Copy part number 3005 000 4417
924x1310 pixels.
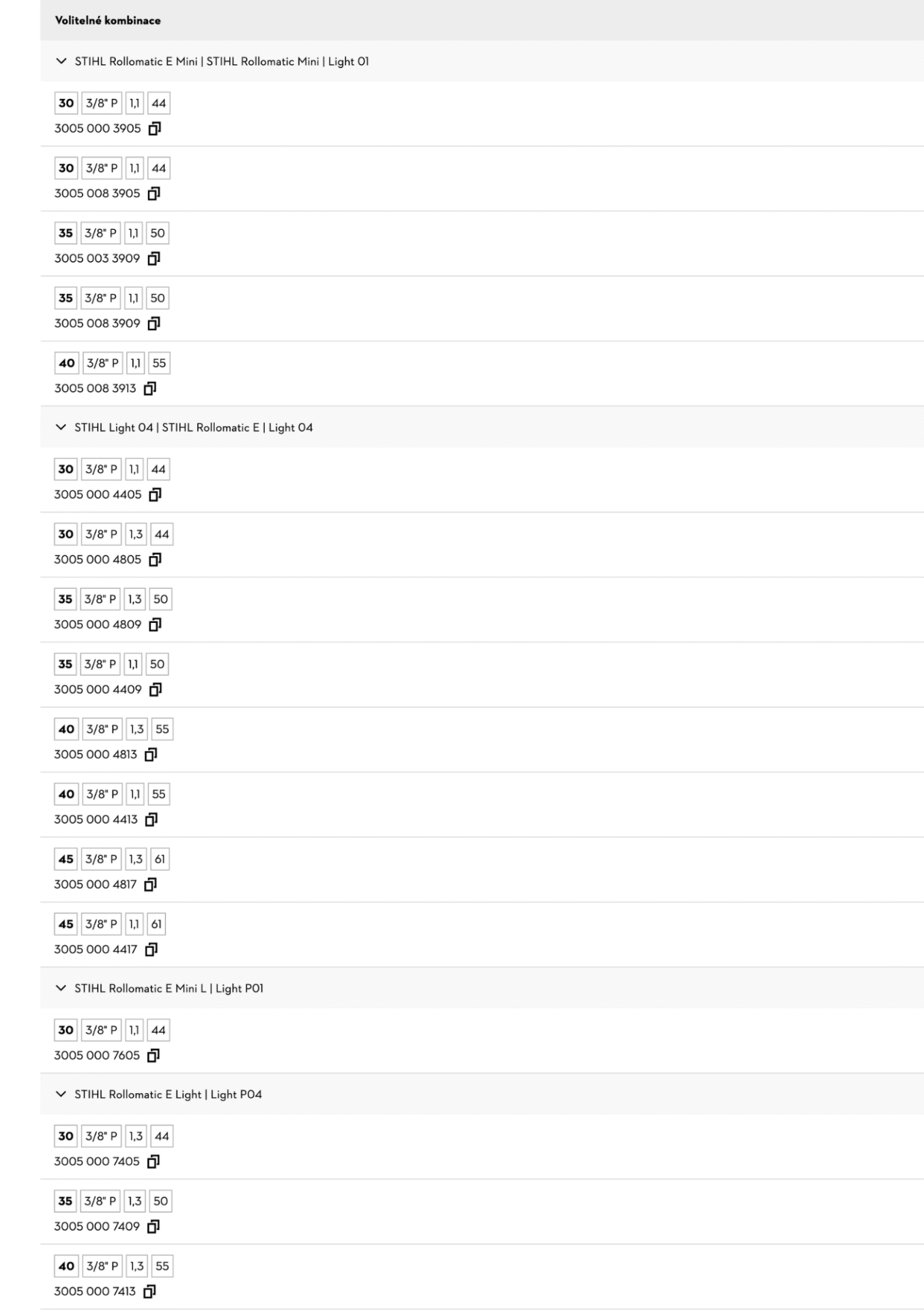point(151,950)
